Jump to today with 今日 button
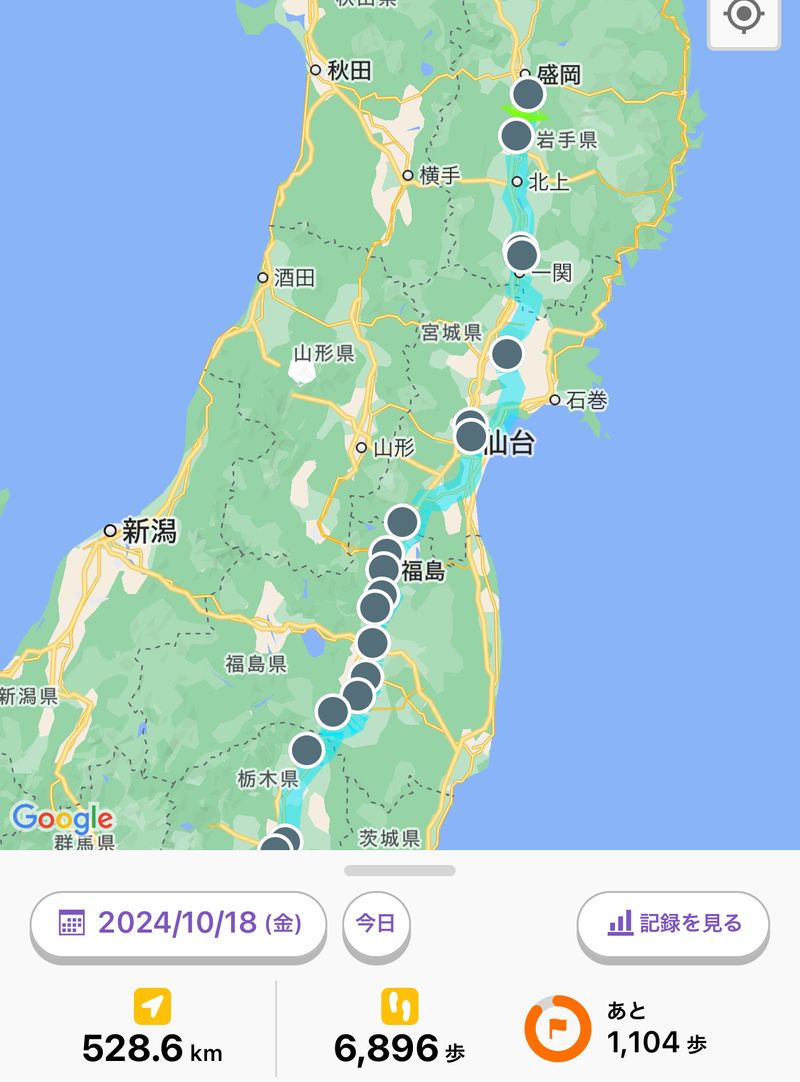 pos(376,923)
